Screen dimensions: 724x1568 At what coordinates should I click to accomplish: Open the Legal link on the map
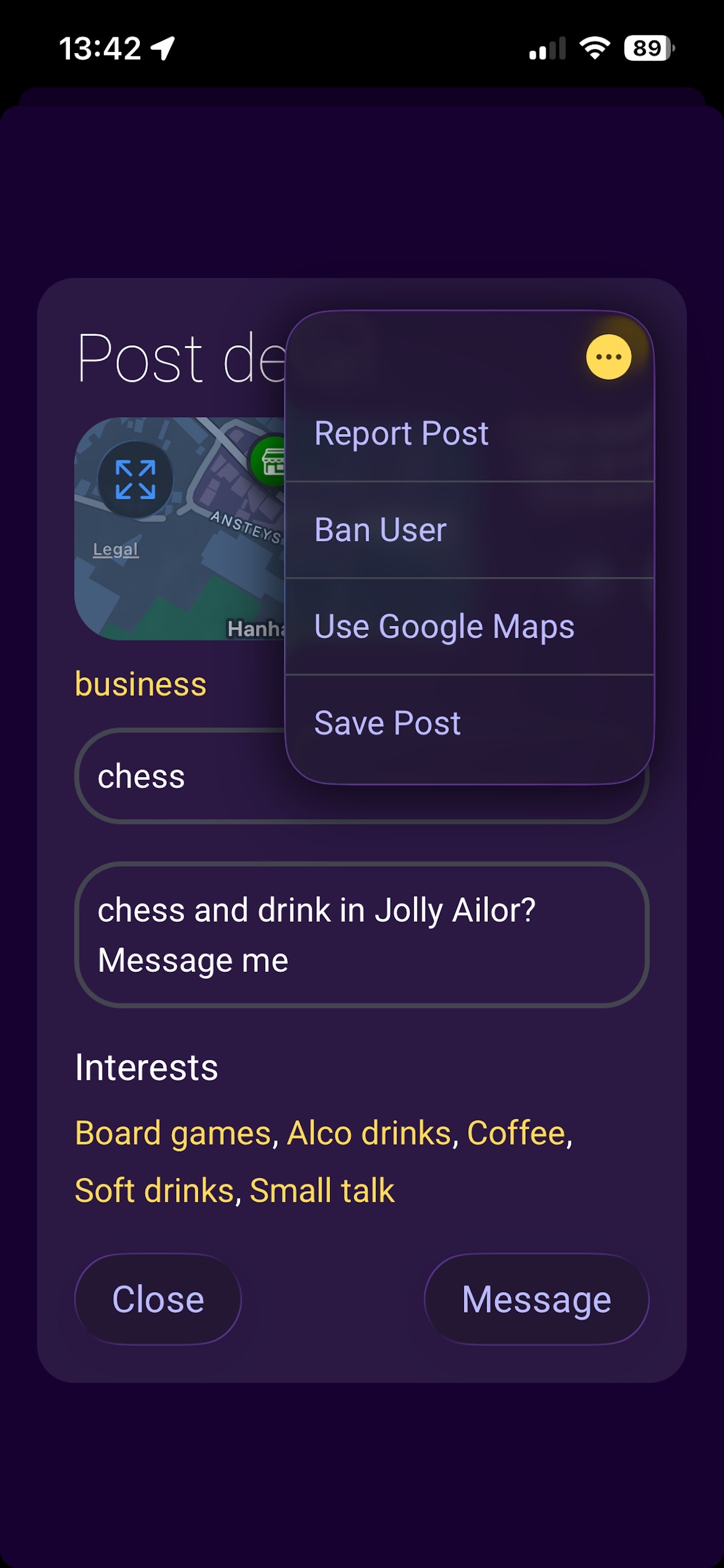coord(115,549)
